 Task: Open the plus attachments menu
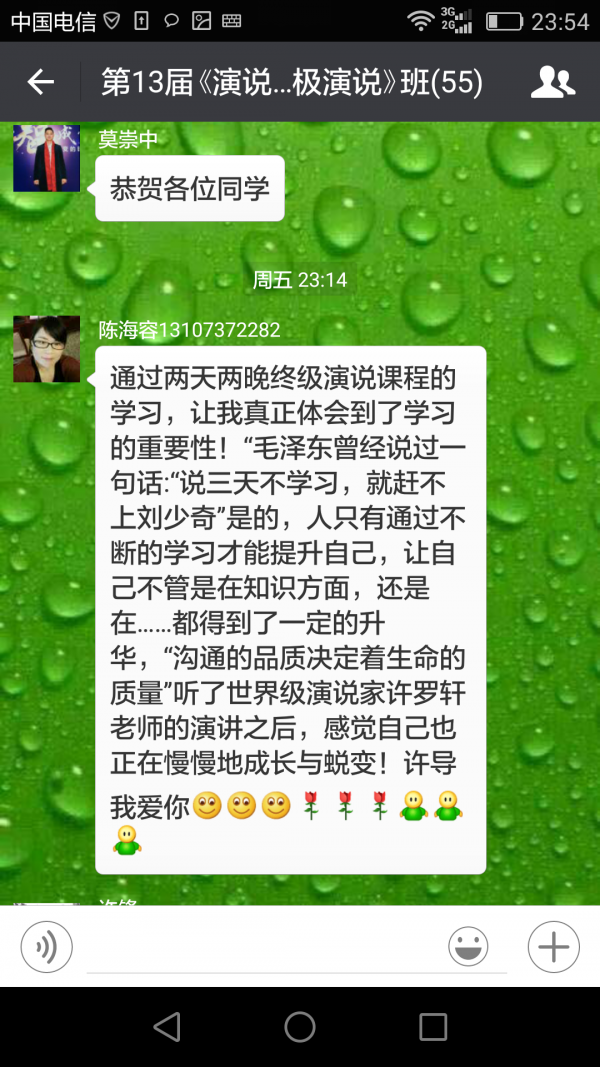pyautogui.click(x=553, y=946)
